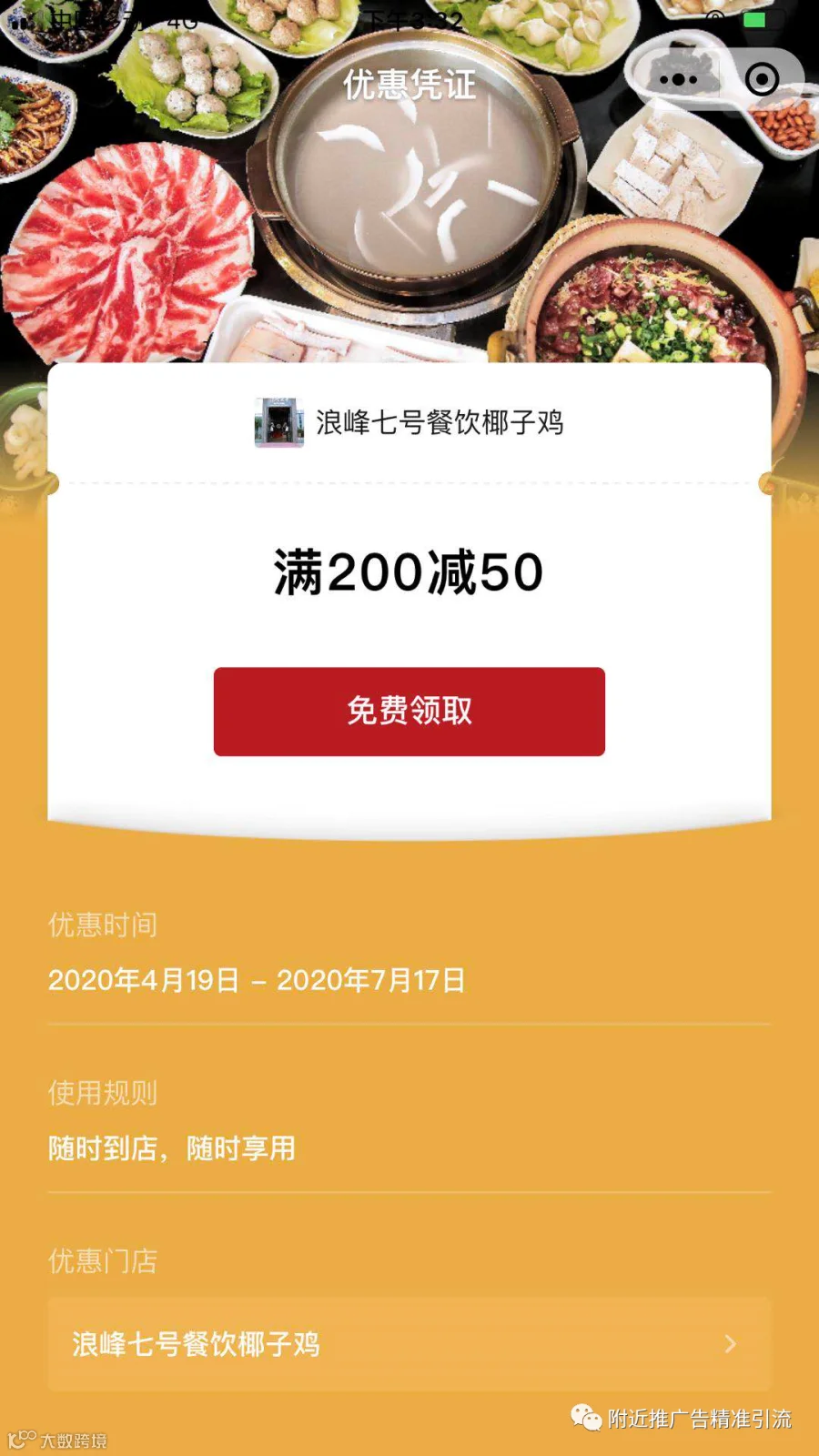This screenshot has height=1456, width=819.
Task: Tap the 免费领取 coupon button
Action: coord(409,712)
